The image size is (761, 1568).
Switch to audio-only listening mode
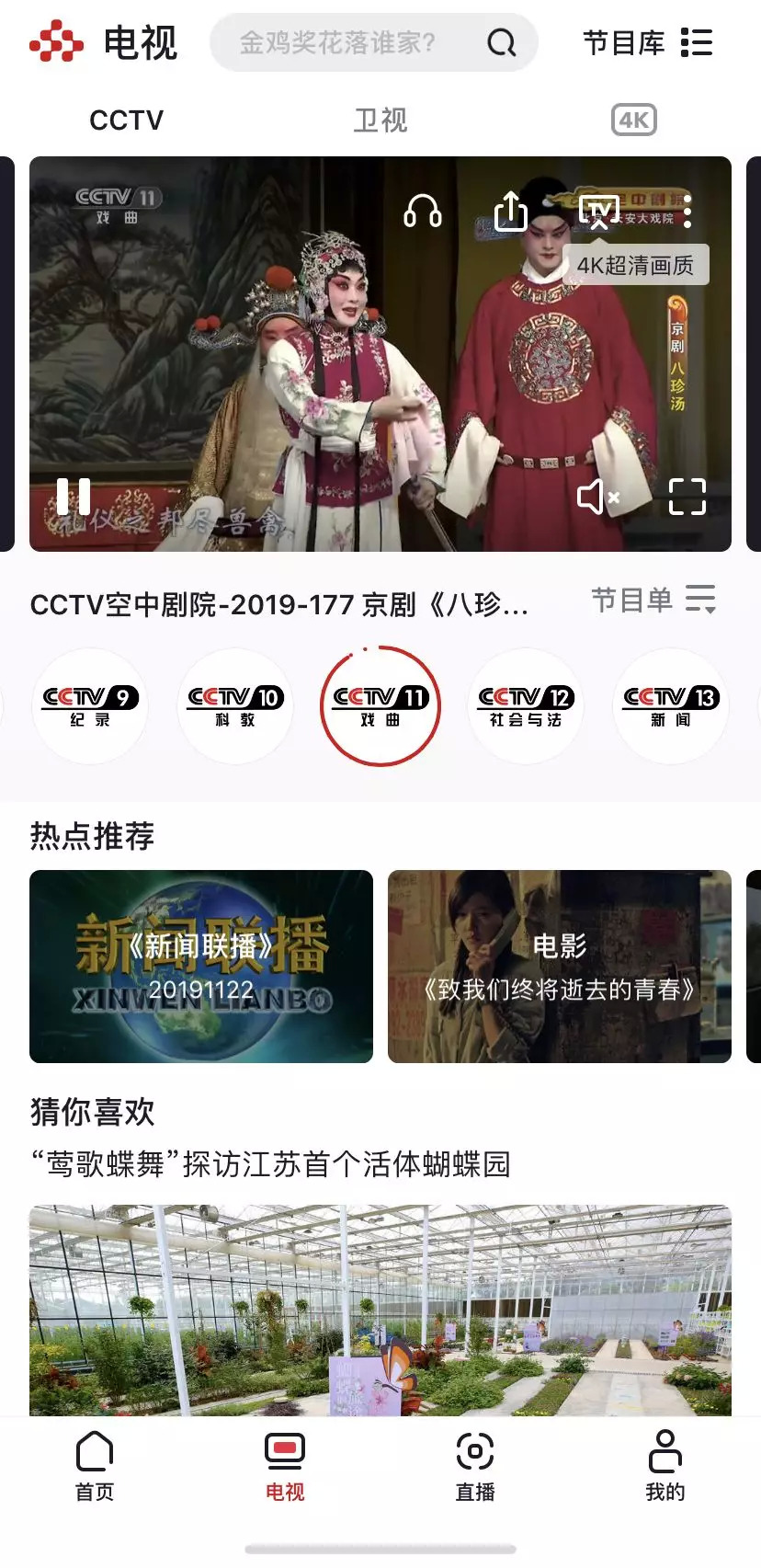coord(423,212)
